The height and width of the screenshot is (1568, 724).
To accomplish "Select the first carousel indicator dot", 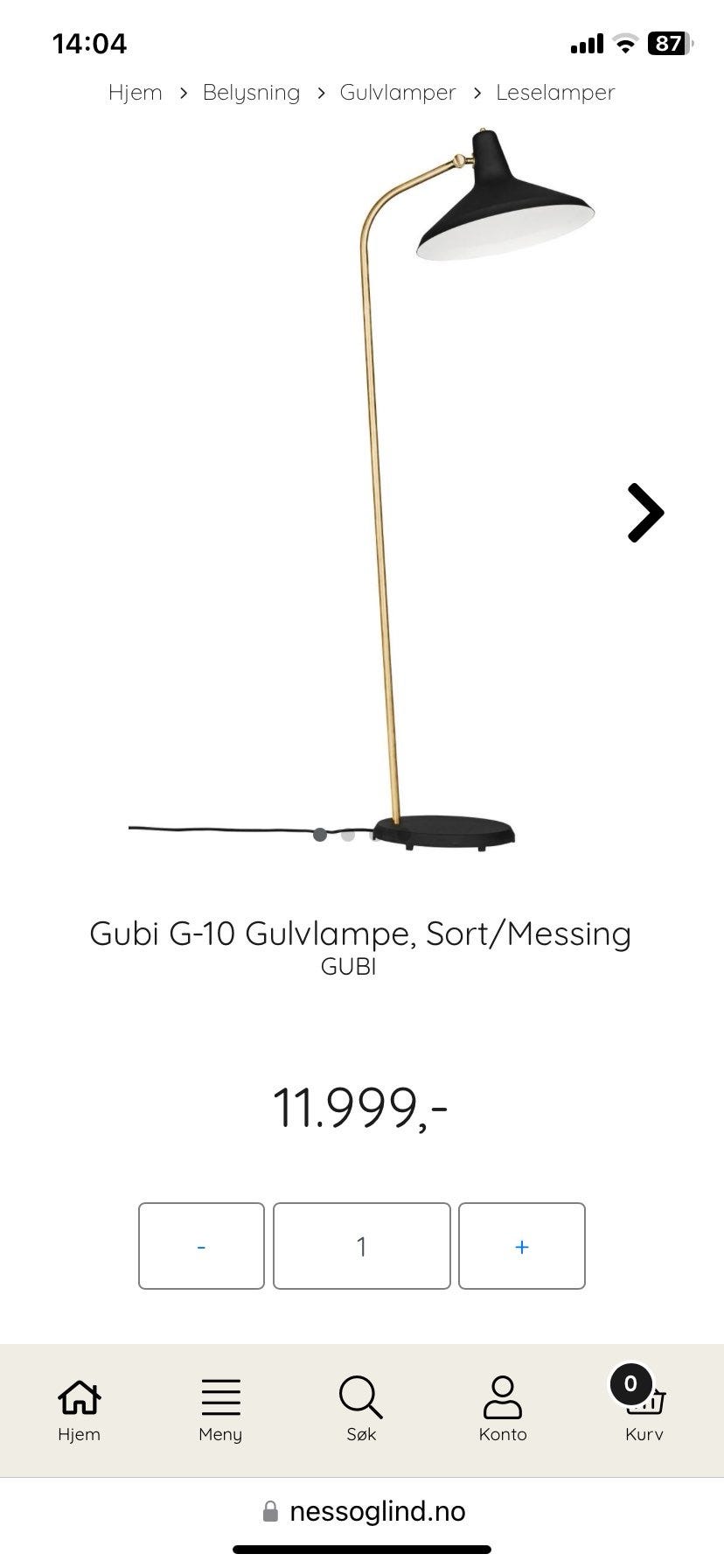I will [x=319, y=836].
